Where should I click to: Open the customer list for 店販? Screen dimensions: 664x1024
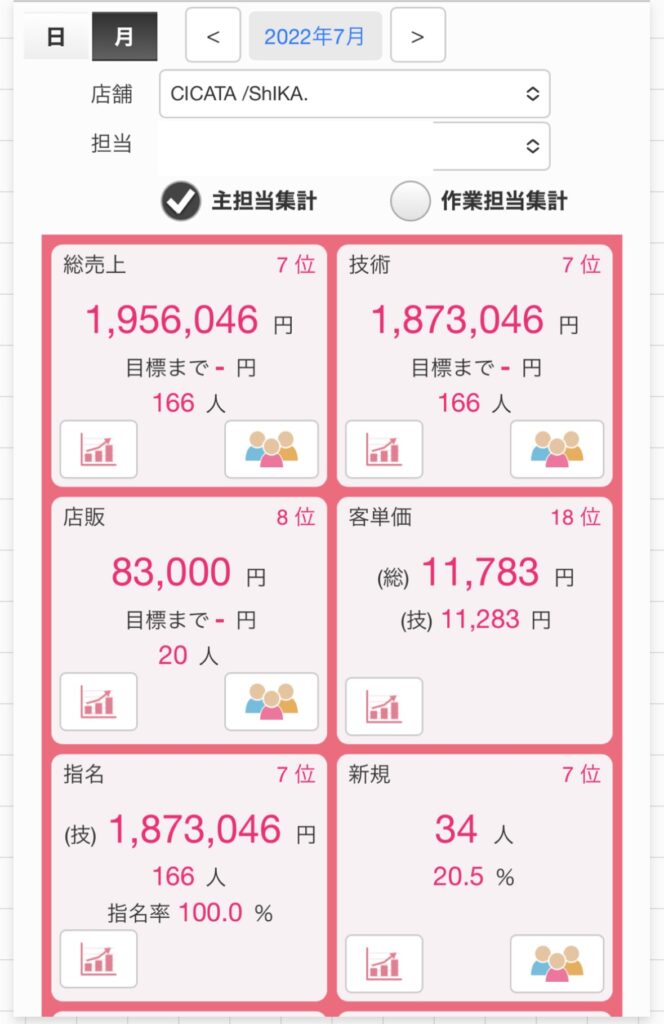(271, 702)
